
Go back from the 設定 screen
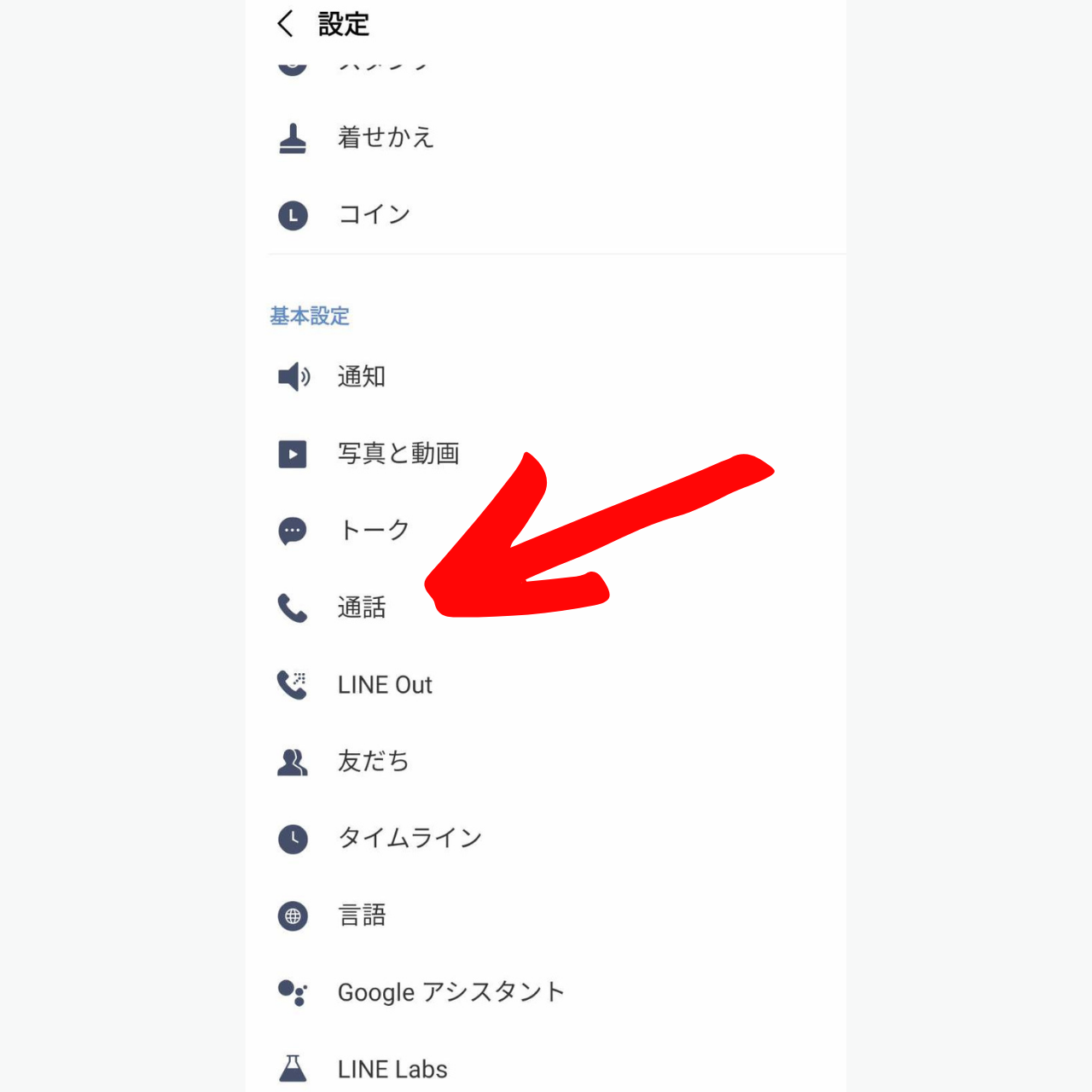[286, 24]
